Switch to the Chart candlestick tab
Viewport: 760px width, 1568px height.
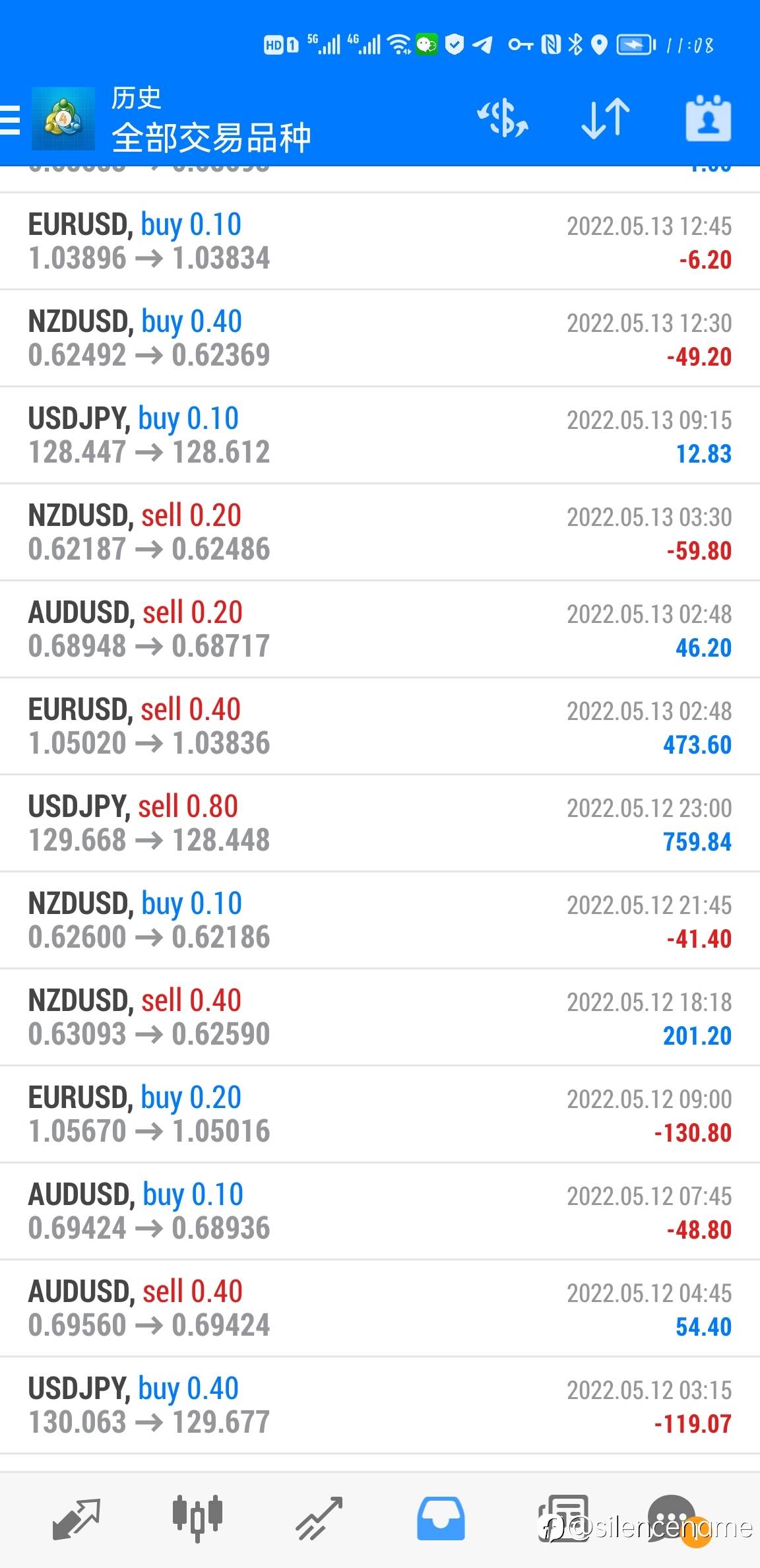pos(197,1519)
